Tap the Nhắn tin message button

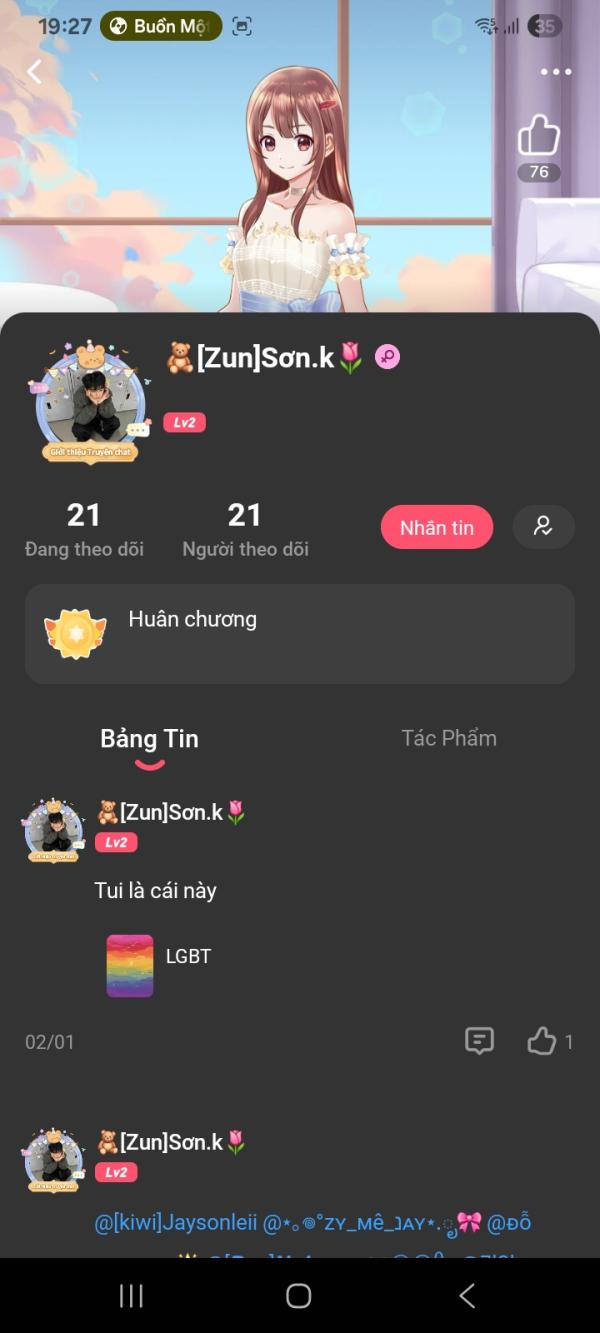pos(436,527)
